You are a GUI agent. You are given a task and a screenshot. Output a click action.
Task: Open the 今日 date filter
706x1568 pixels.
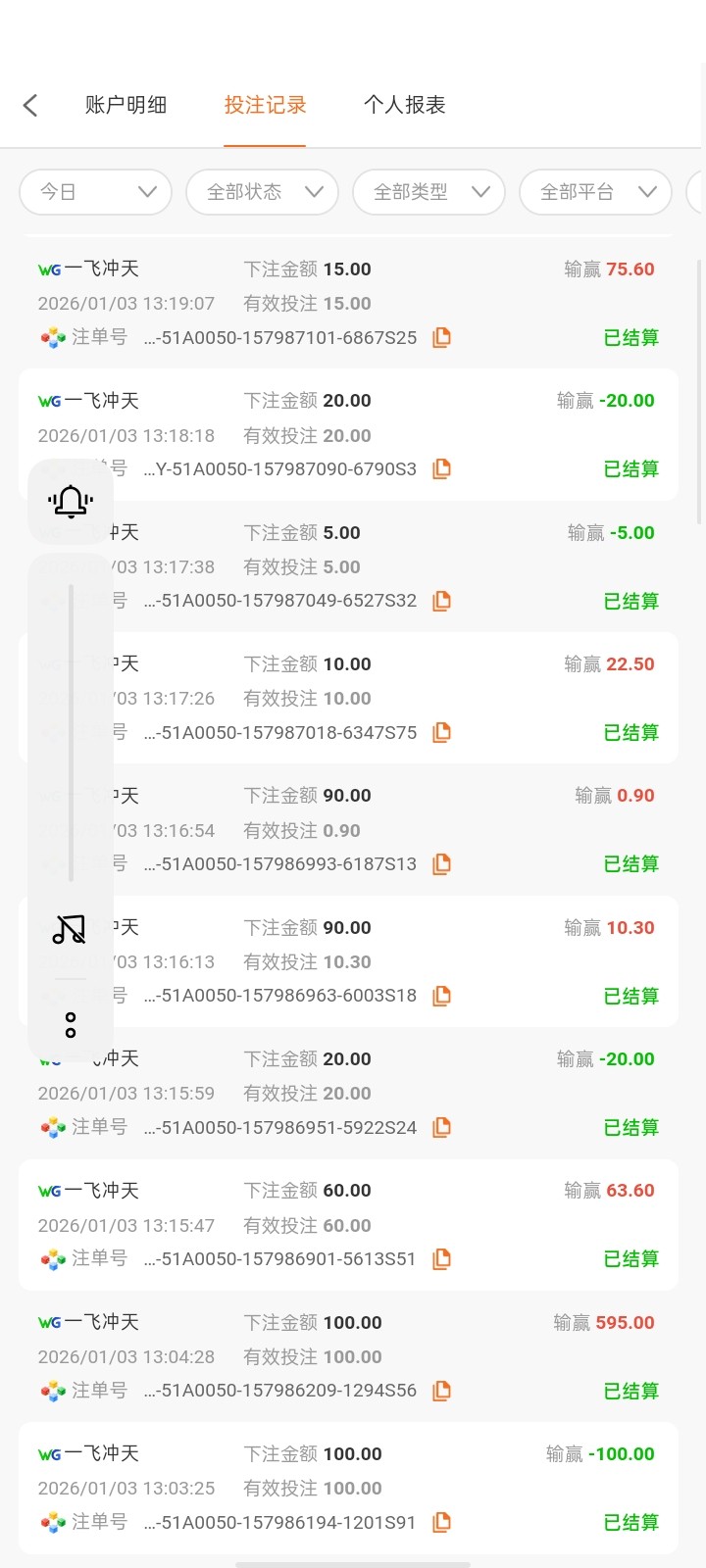pos(94,192)
